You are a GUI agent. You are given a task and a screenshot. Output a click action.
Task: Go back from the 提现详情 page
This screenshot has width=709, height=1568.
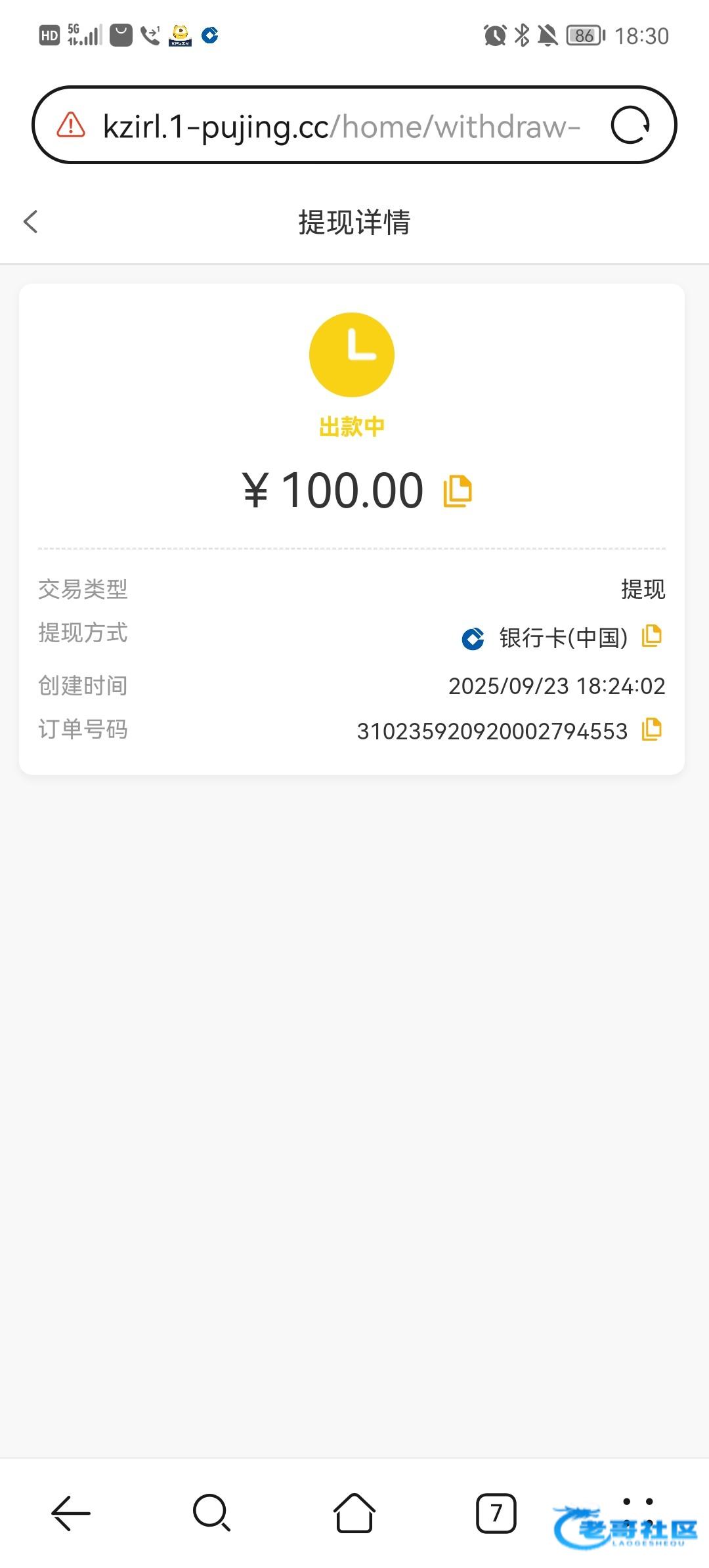[31, 222]
